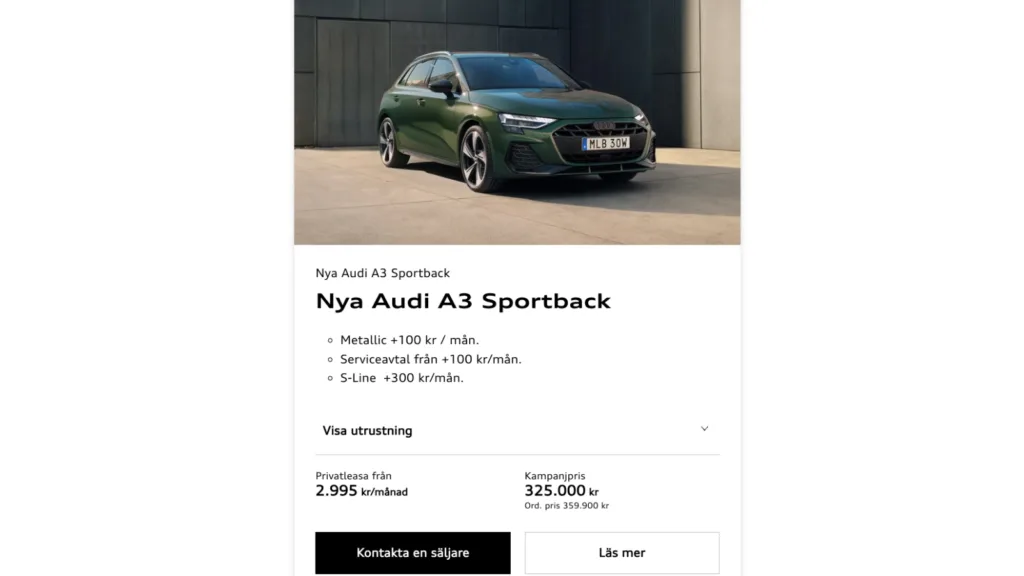Open the Audi A3 Sportback car image
Image resolution: width=1024 pixels, height=576 pixels.
tap(517, 122)
